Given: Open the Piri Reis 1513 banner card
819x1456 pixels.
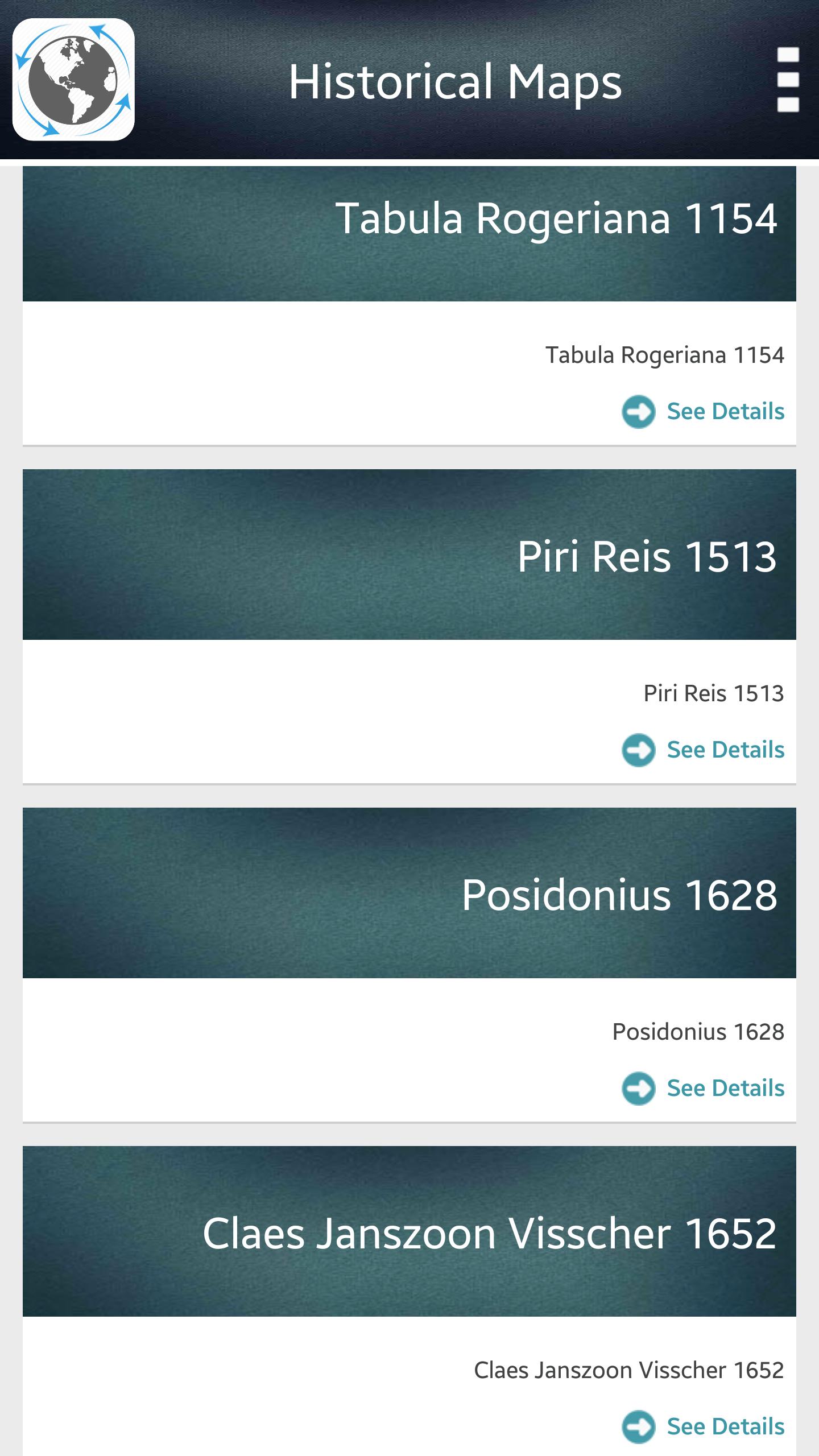Looking at the screenshot, I should tap(409, 555).
